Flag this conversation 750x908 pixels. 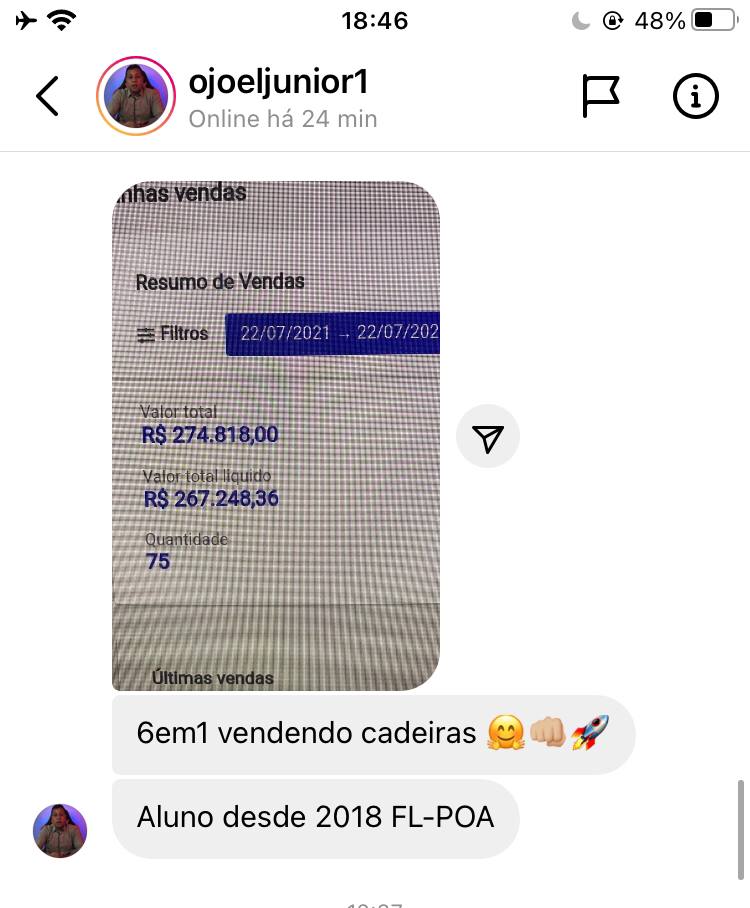coord(601,96)
